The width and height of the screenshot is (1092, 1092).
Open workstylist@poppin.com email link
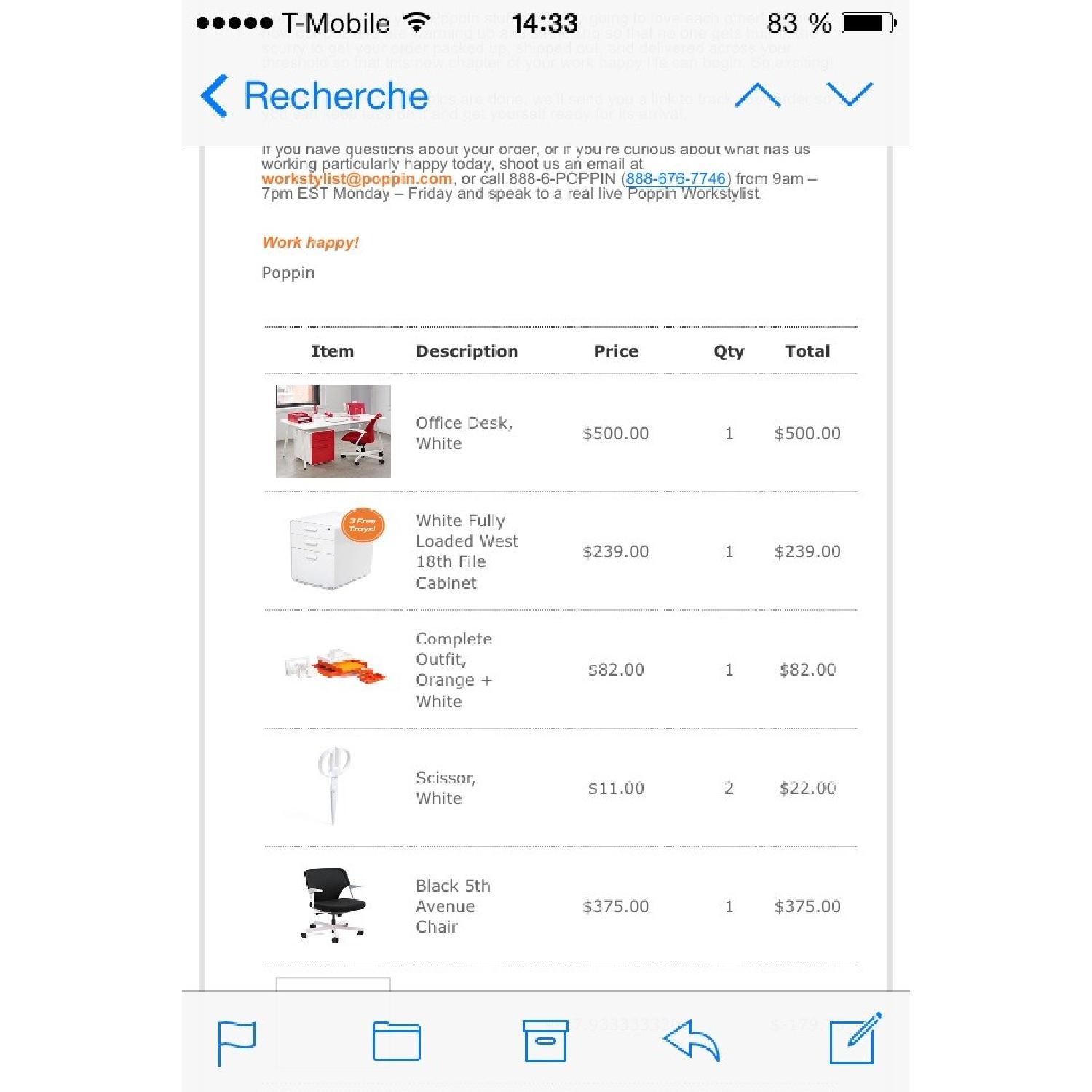tap(357, 179)
